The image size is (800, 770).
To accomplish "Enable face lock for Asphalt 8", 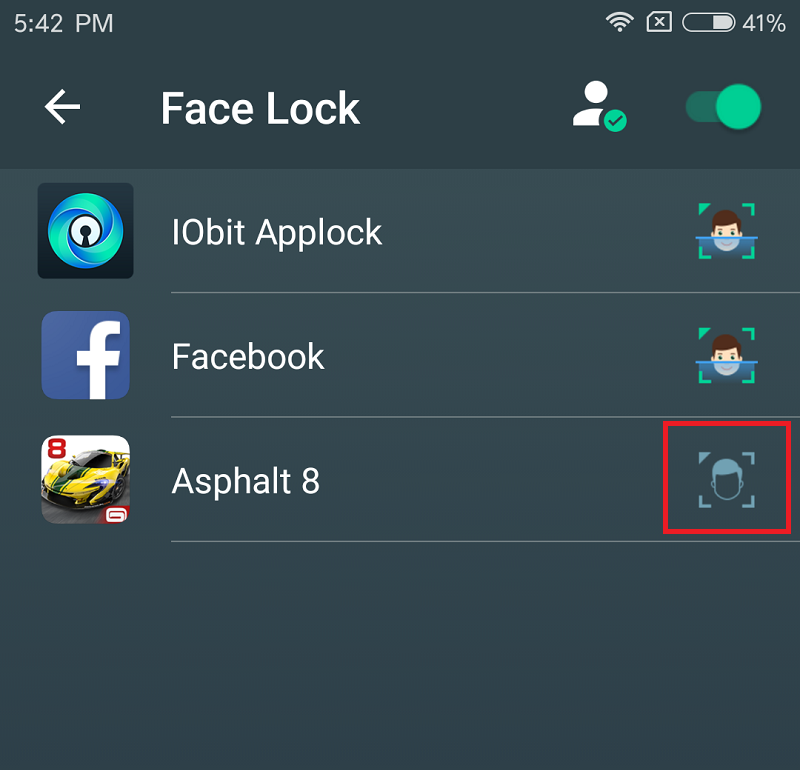I will (726, 478).
